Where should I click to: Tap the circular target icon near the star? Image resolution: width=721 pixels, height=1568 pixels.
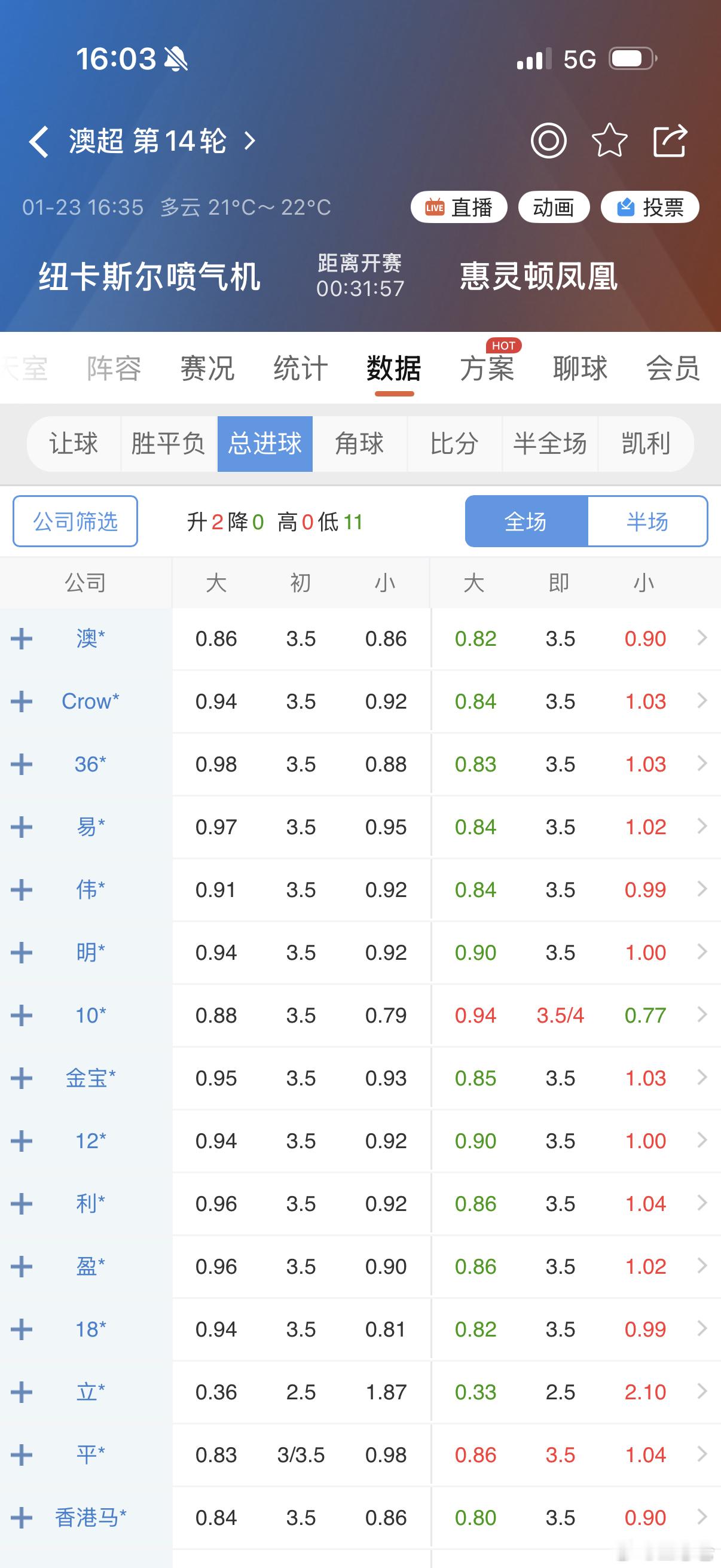(x=551, y=140)
